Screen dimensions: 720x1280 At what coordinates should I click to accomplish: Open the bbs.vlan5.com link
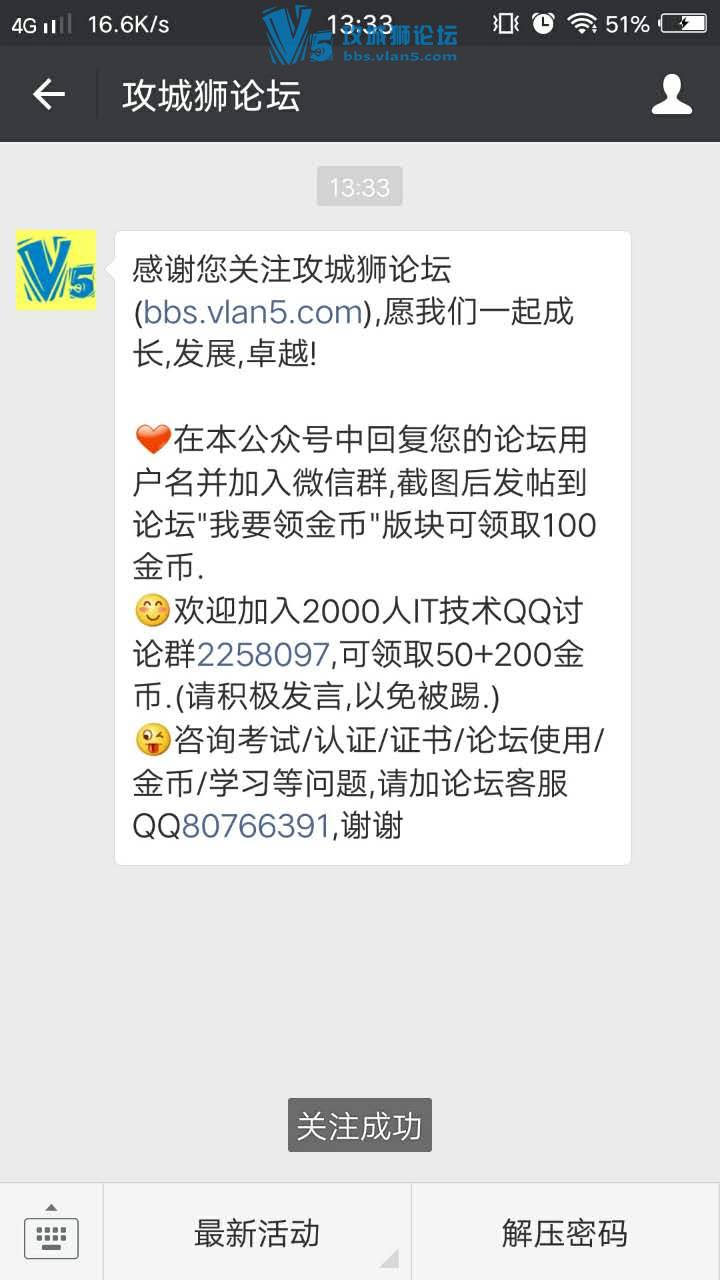[x=252, y=313]
